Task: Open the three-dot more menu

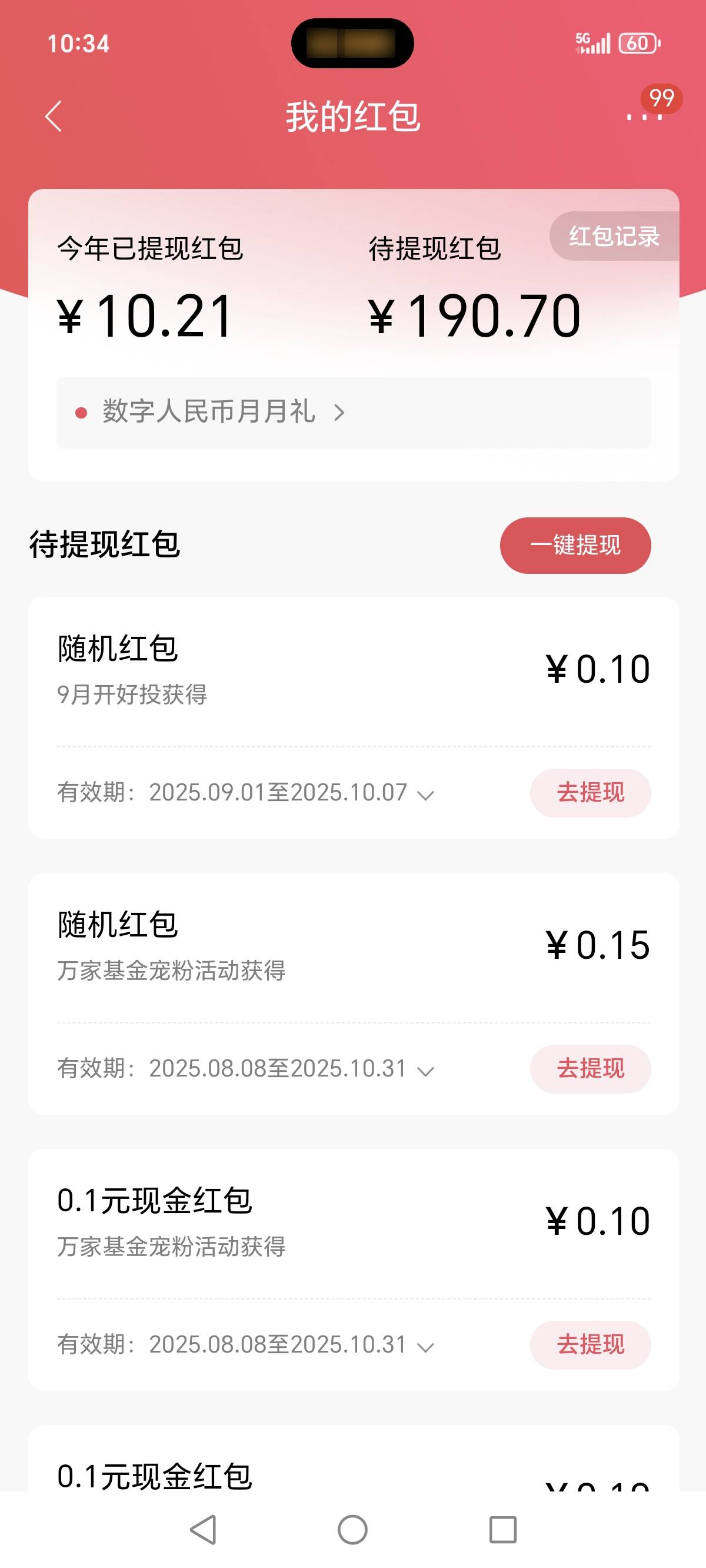Action: point(645,117)
